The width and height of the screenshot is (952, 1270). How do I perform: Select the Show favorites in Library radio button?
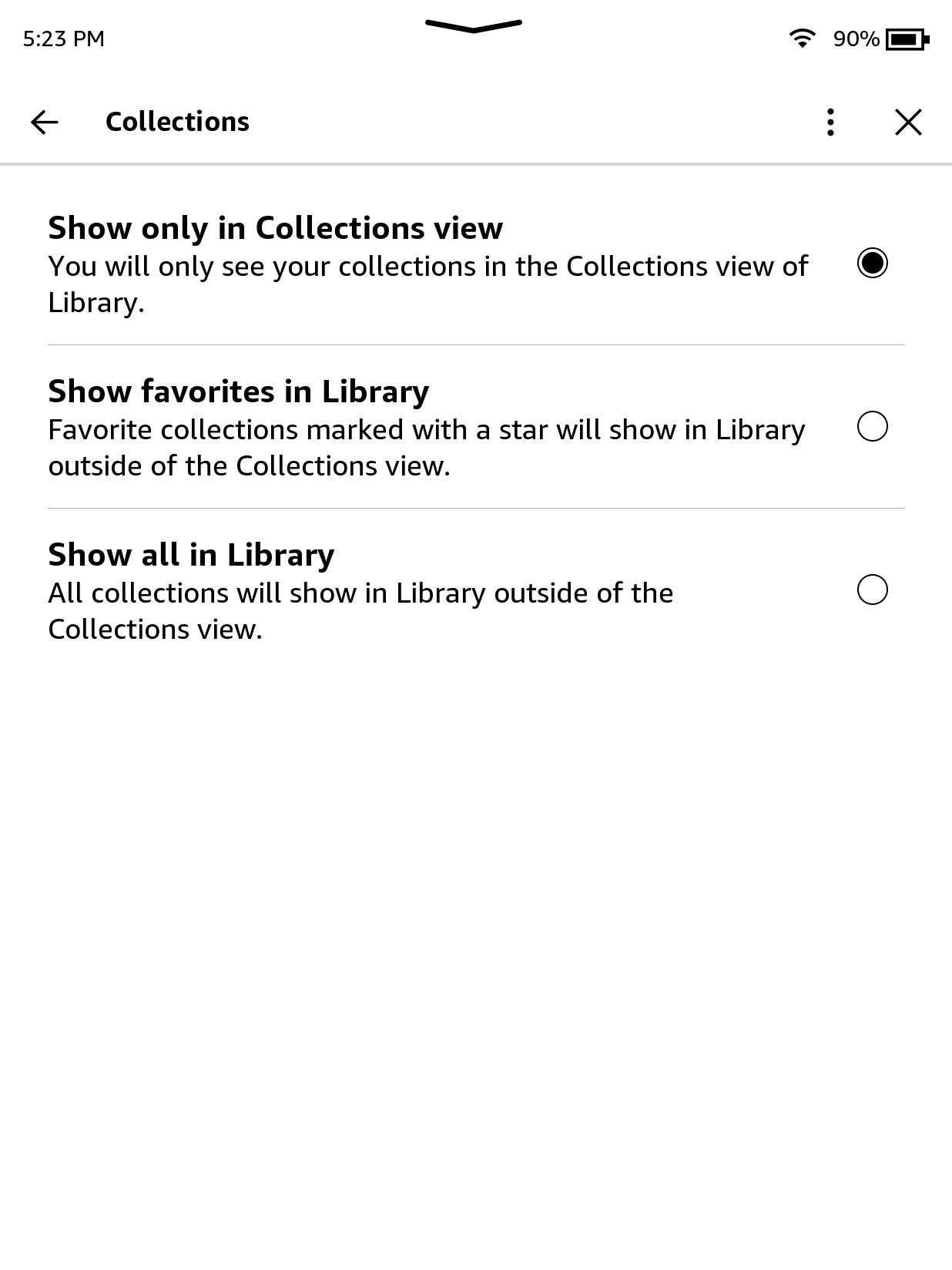873,425
